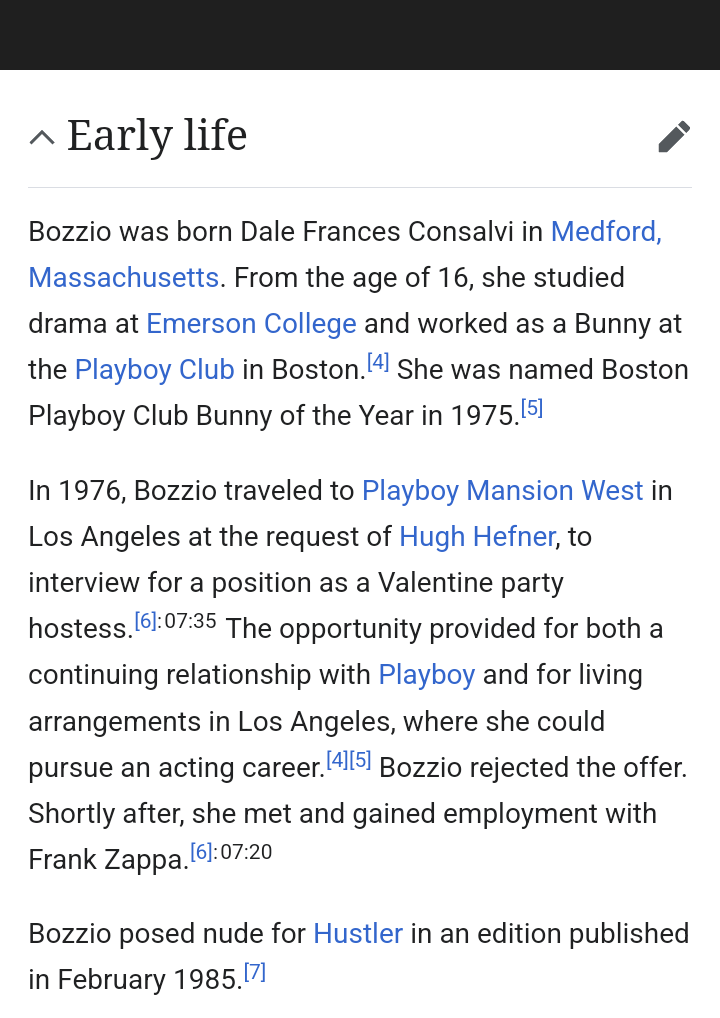Follow the Playboy link after 'continuing relationship with'
The width and height of the screenshot is (720, 1018).
(x=426, y=675)
